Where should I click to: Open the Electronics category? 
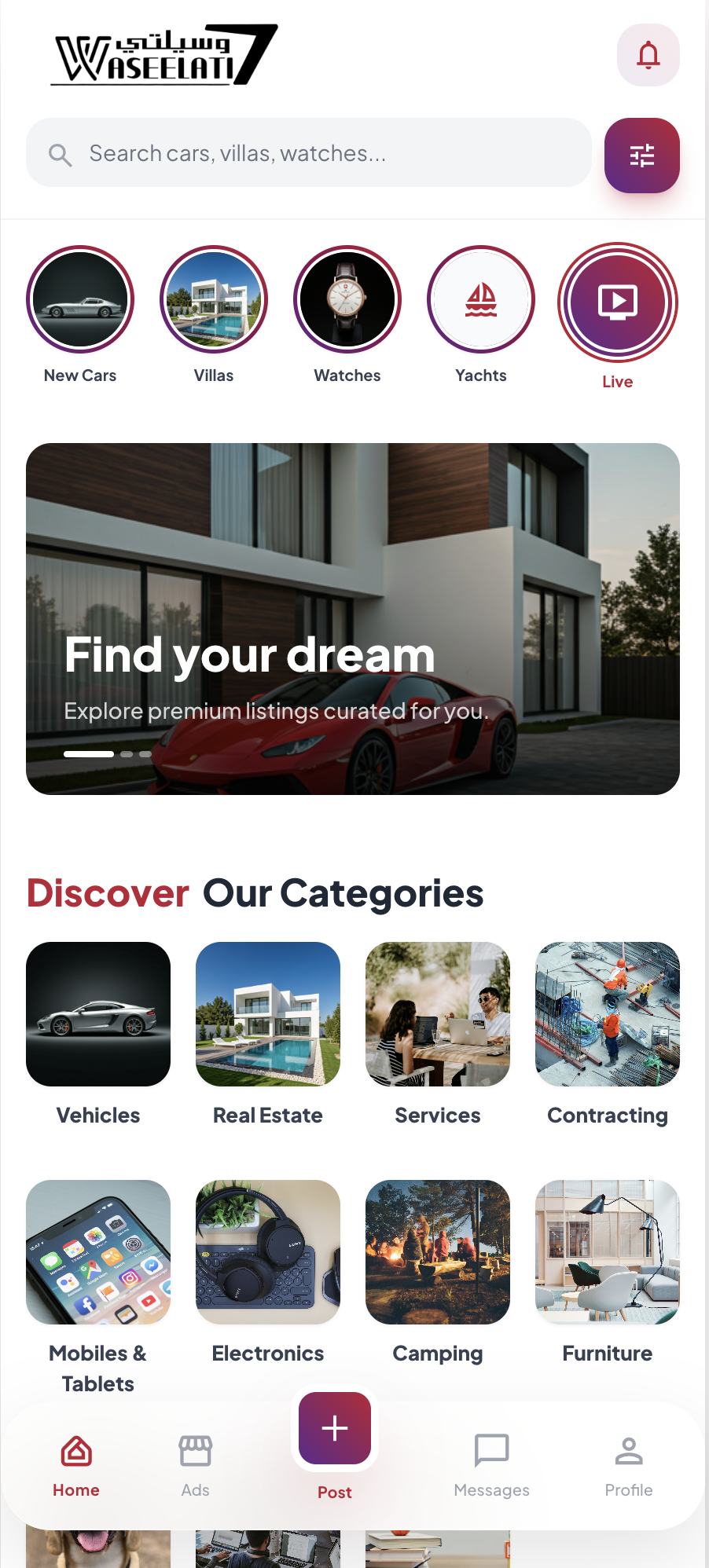point(268,1252)
